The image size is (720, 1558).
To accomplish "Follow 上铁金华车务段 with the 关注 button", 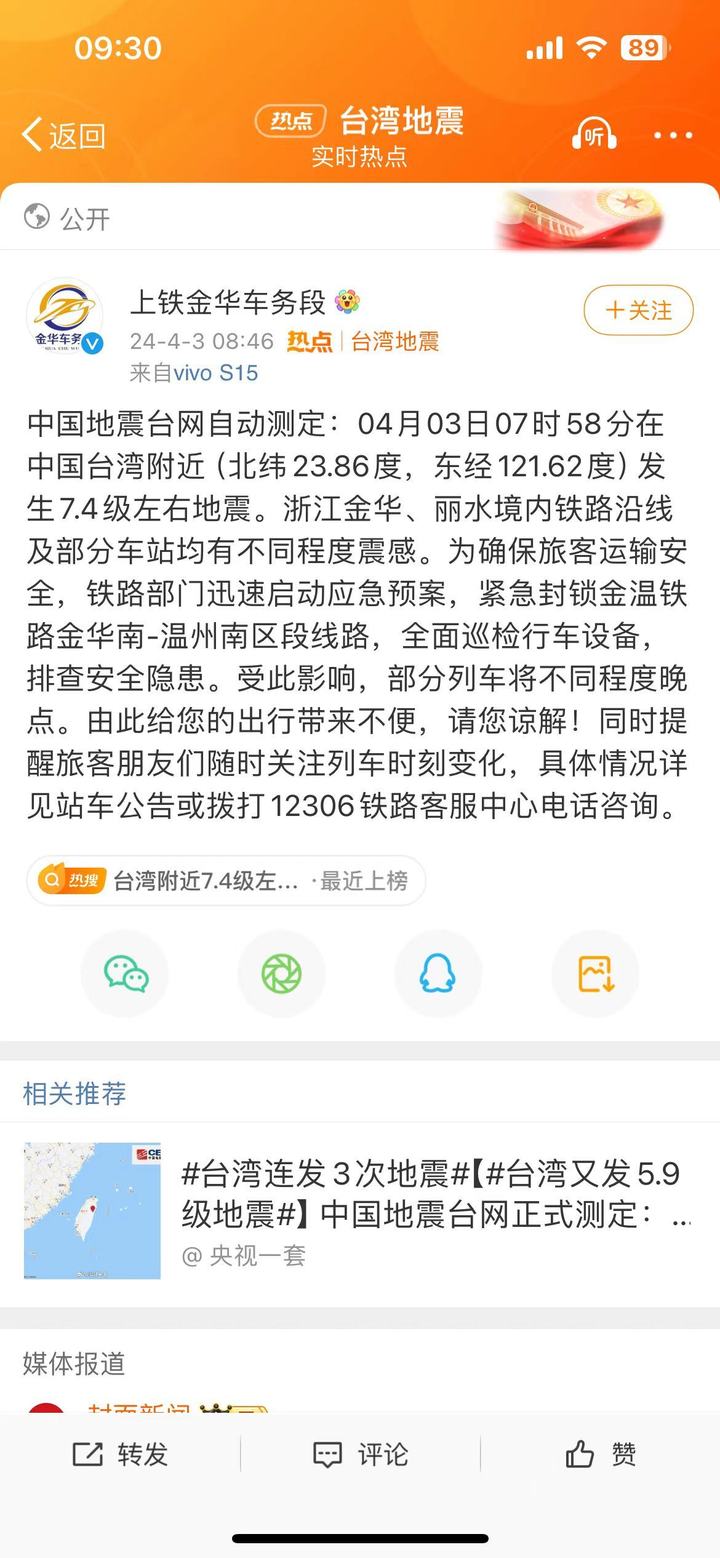I will click(x=638, y=310).
